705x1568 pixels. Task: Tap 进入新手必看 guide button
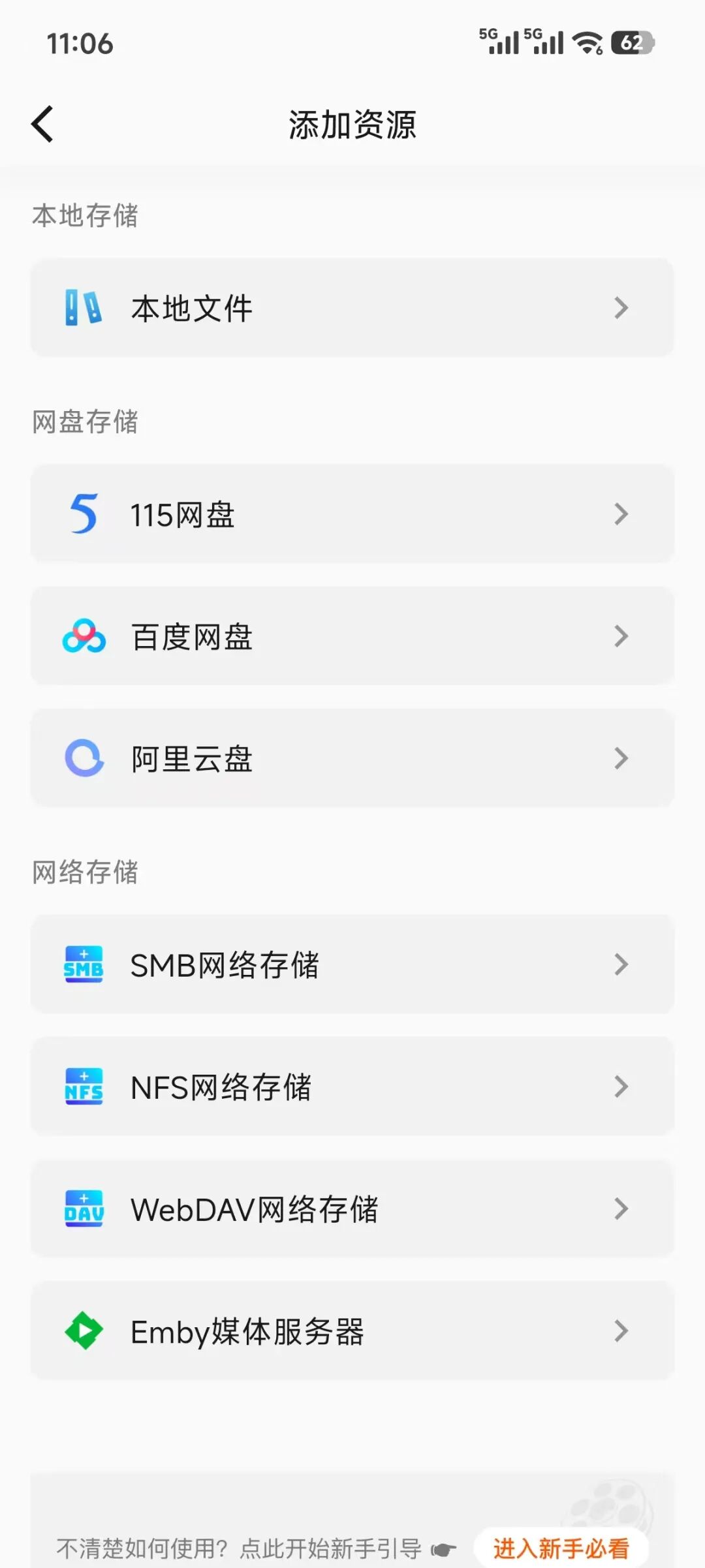pyautogui.click(x=561, y=1548)
